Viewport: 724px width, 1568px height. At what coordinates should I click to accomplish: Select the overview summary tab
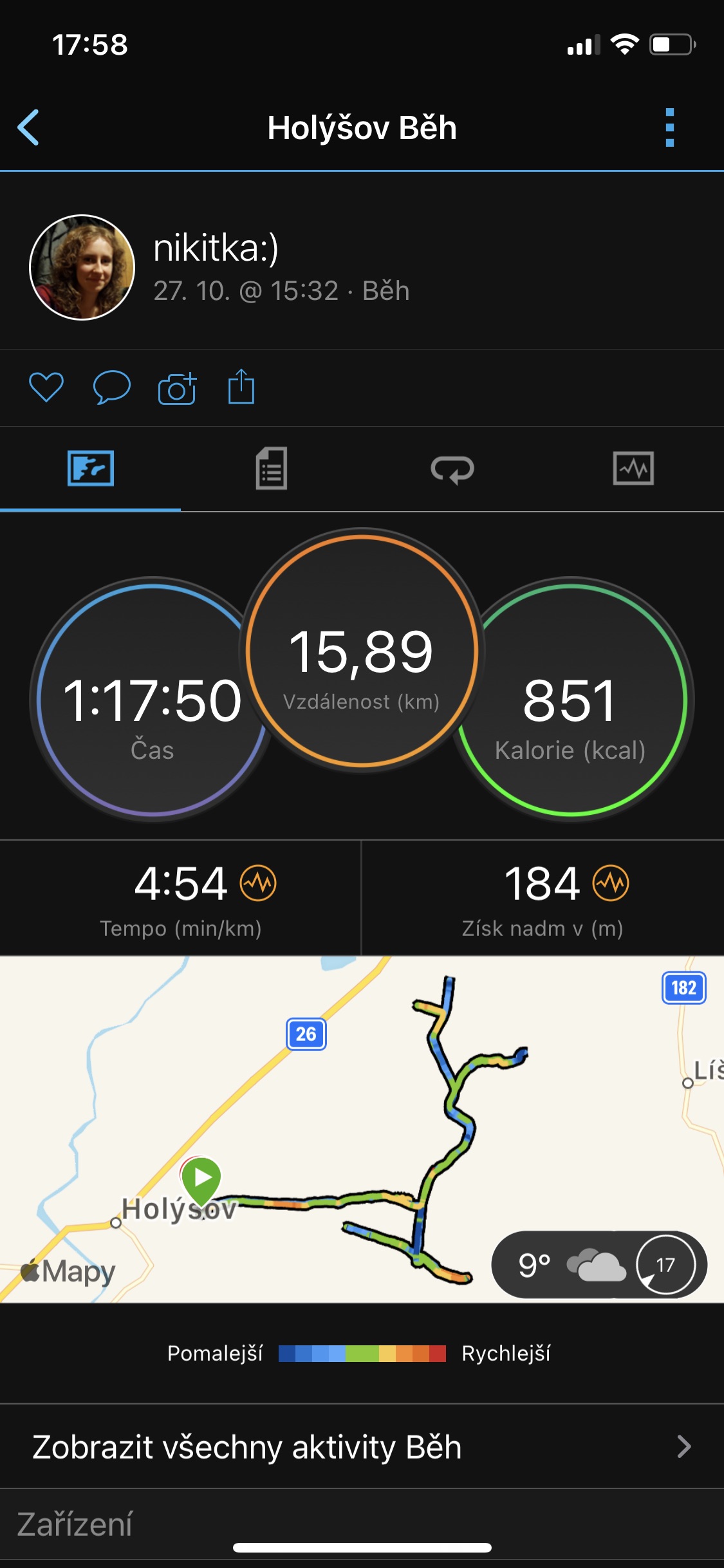(x=91, y=469)
